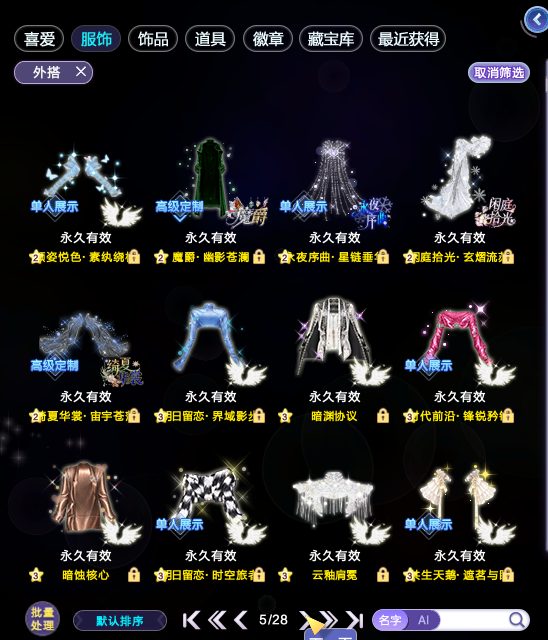Viewport: 548px width, 640px height.
Task: Remove the 外搭 filter chip
Action: (x=81, y=72)
